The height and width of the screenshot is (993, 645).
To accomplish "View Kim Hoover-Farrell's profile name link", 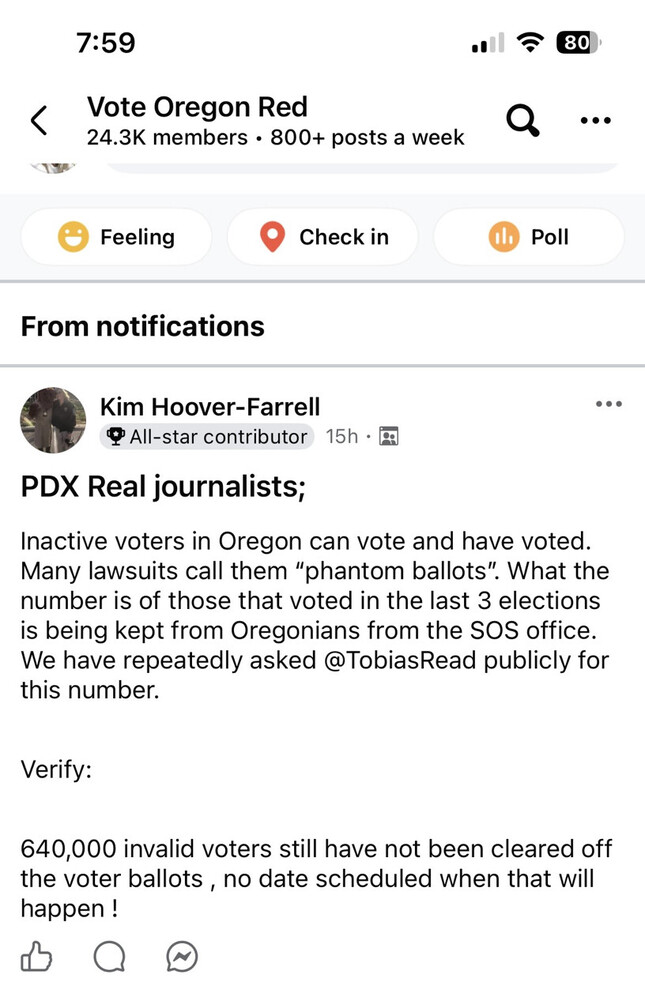I will click(210, 406).
